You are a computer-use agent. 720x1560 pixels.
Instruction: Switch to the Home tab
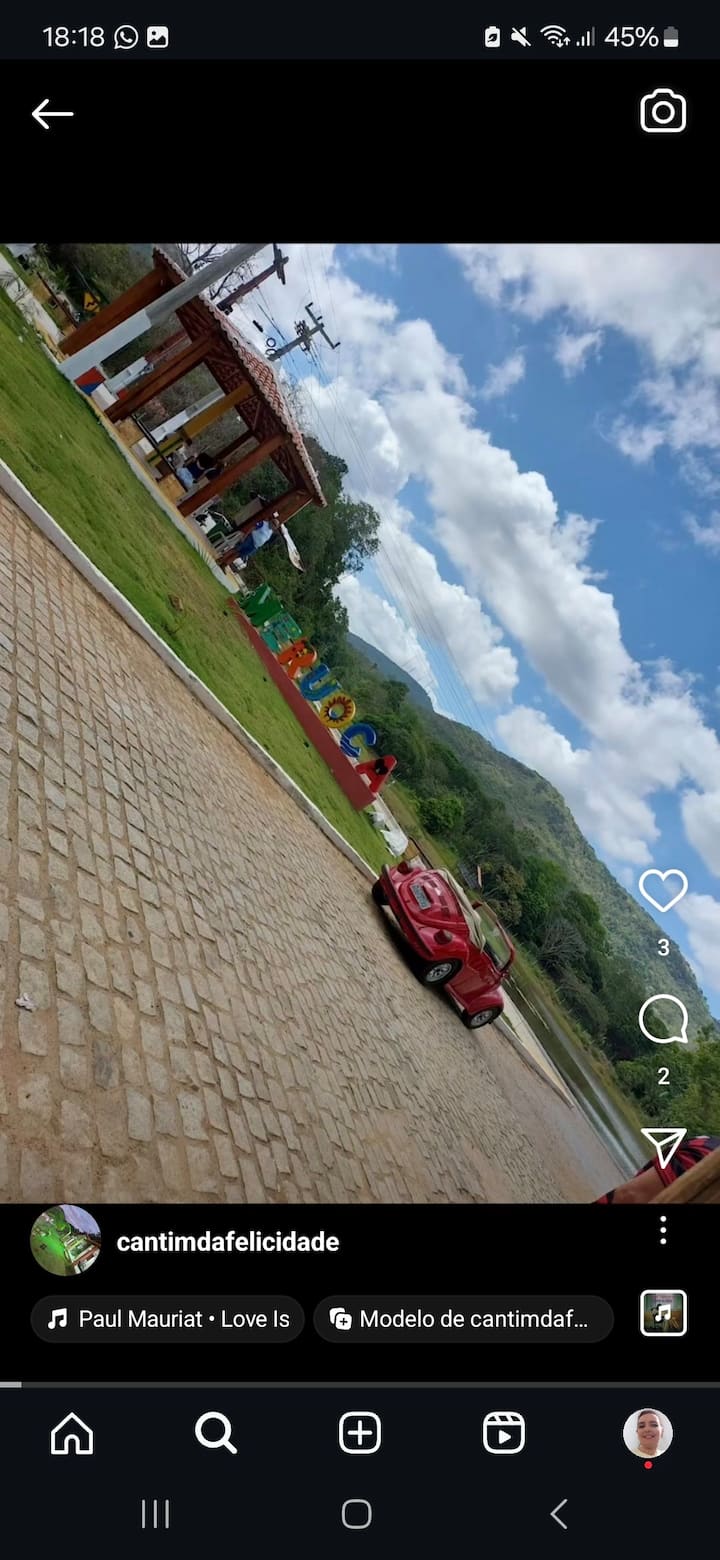[x=72, y=1433]
